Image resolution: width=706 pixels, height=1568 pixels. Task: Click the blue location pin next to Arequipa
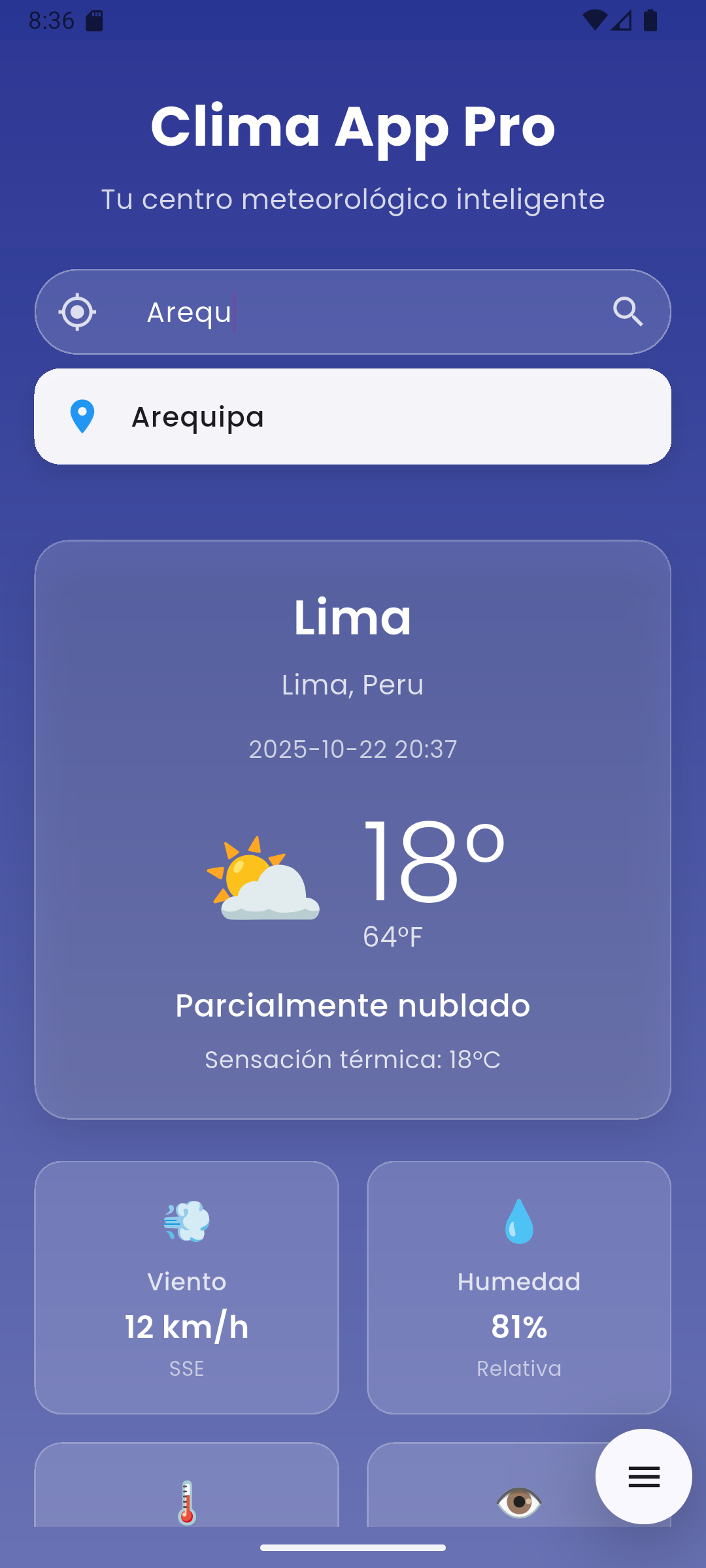(82, 416)
